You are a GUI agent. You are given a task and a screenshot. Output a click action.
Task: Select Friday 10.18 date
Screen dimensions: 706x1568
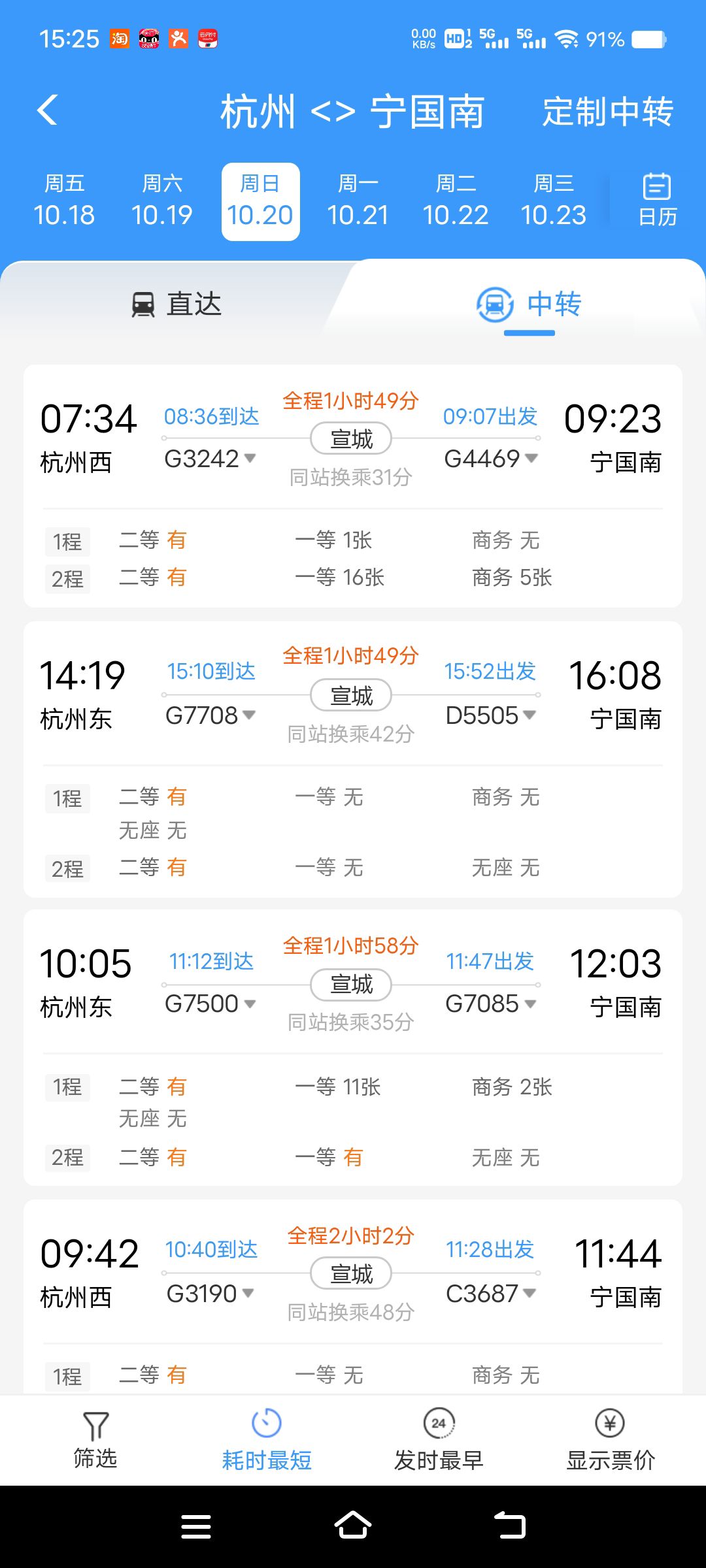[64, 201]
